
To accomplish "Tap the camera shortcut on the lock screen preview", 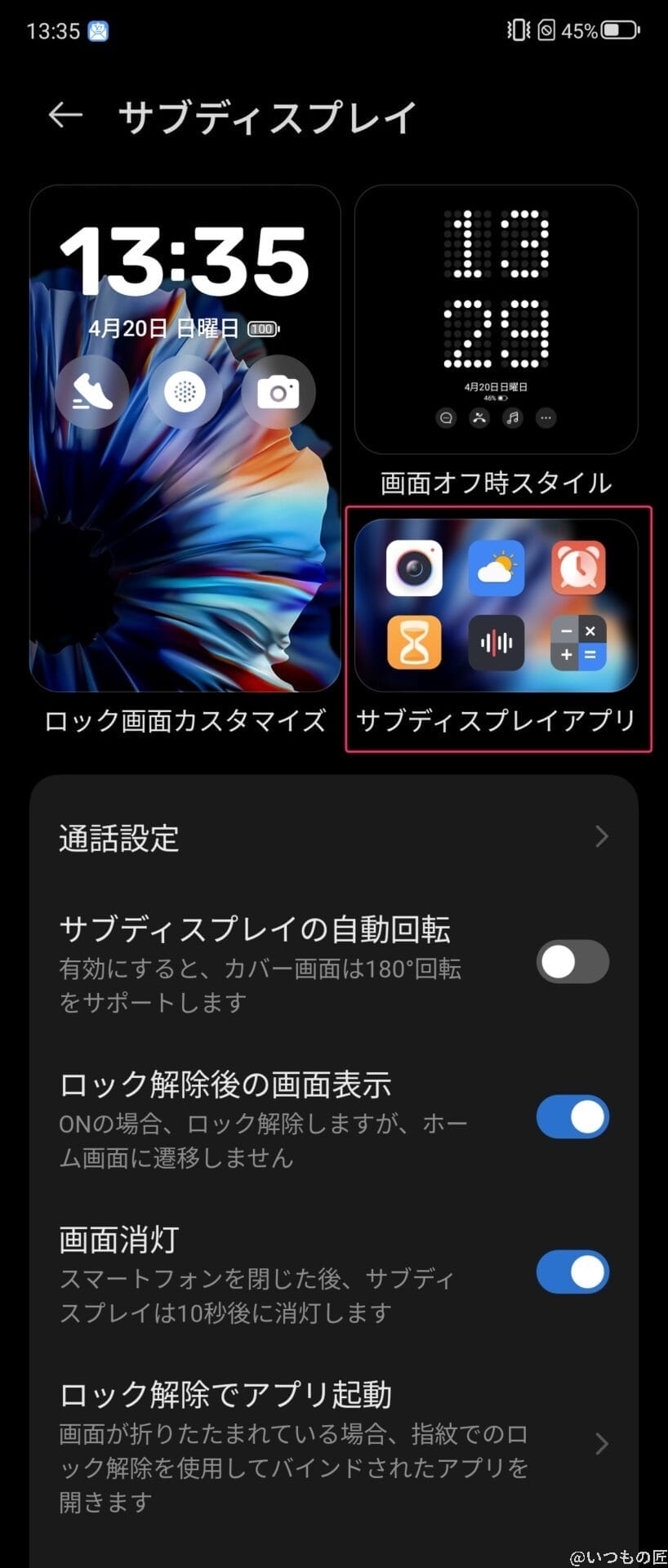I will [x=278, y=392].
